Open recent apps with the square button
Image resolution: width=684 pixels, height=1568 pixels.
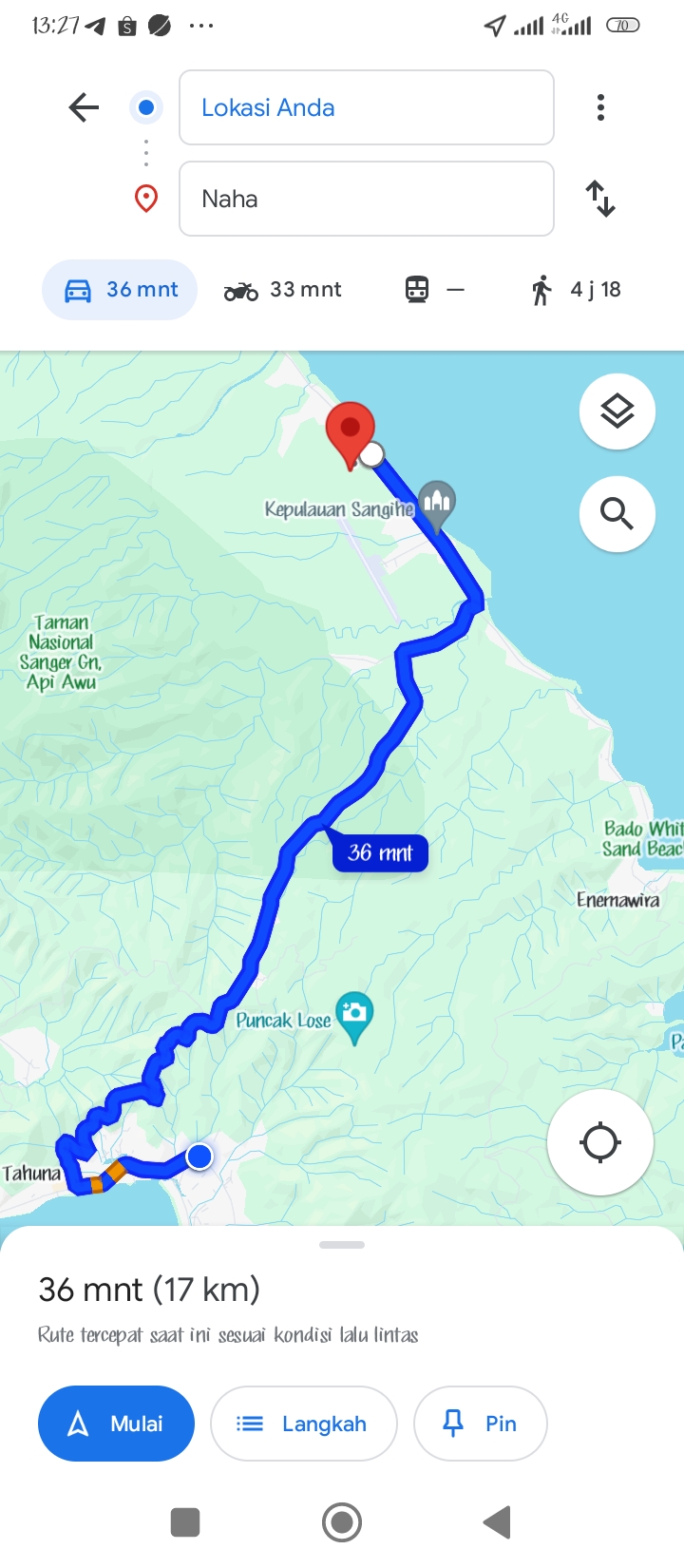185,1522
